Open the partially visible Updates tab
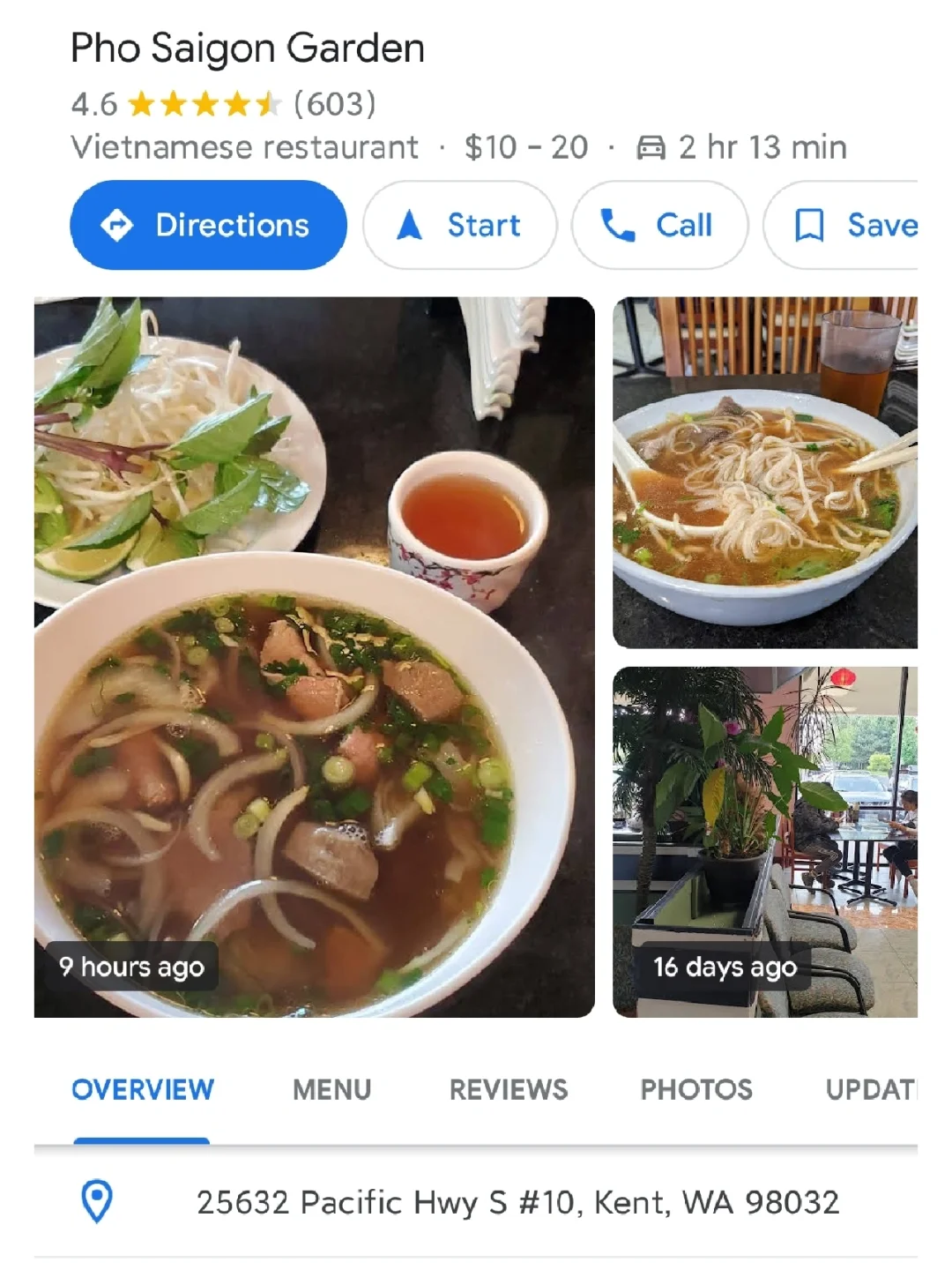 pyautogui.click(x=873, y=1090)
